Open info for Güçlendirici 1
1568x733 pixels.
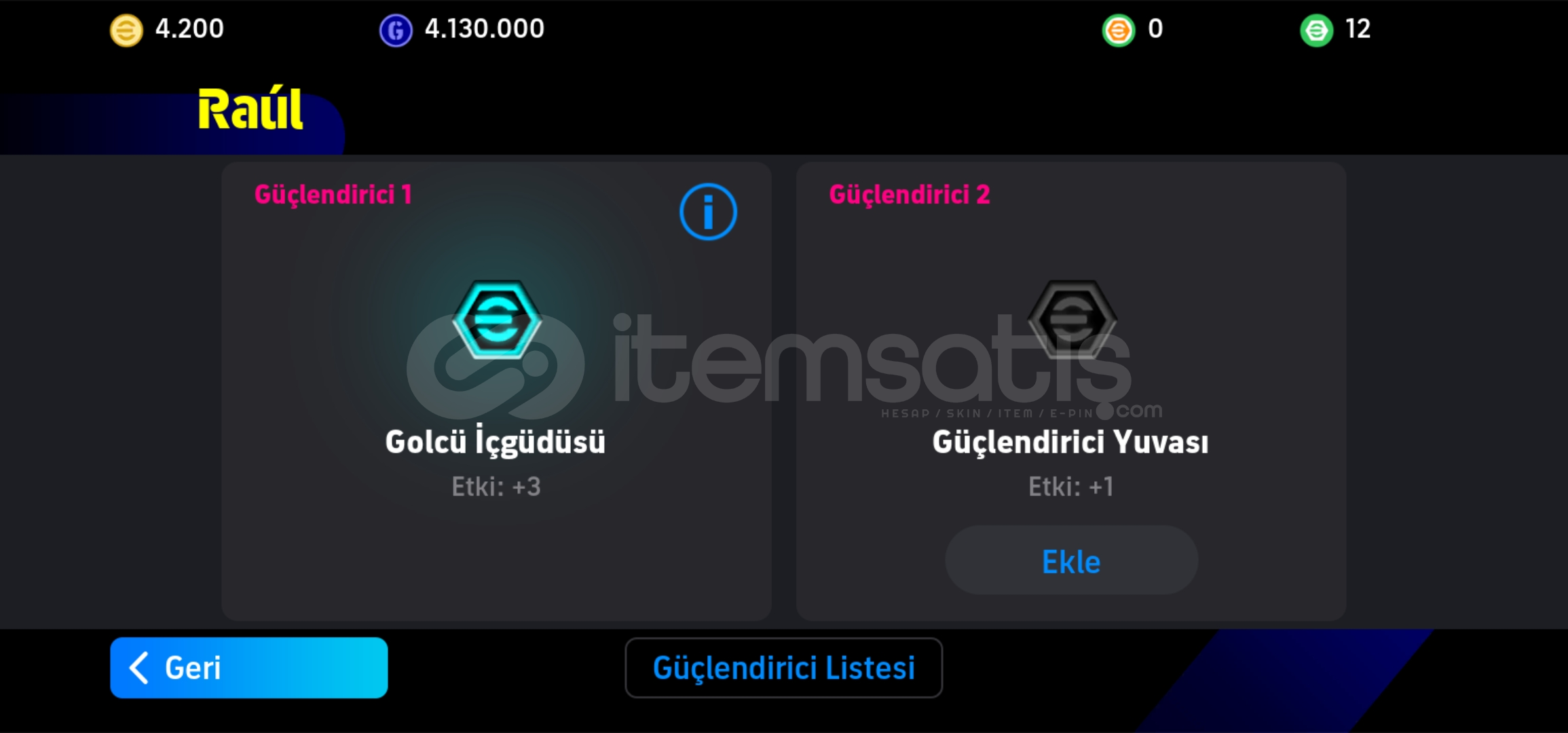[x=708, y=212]
